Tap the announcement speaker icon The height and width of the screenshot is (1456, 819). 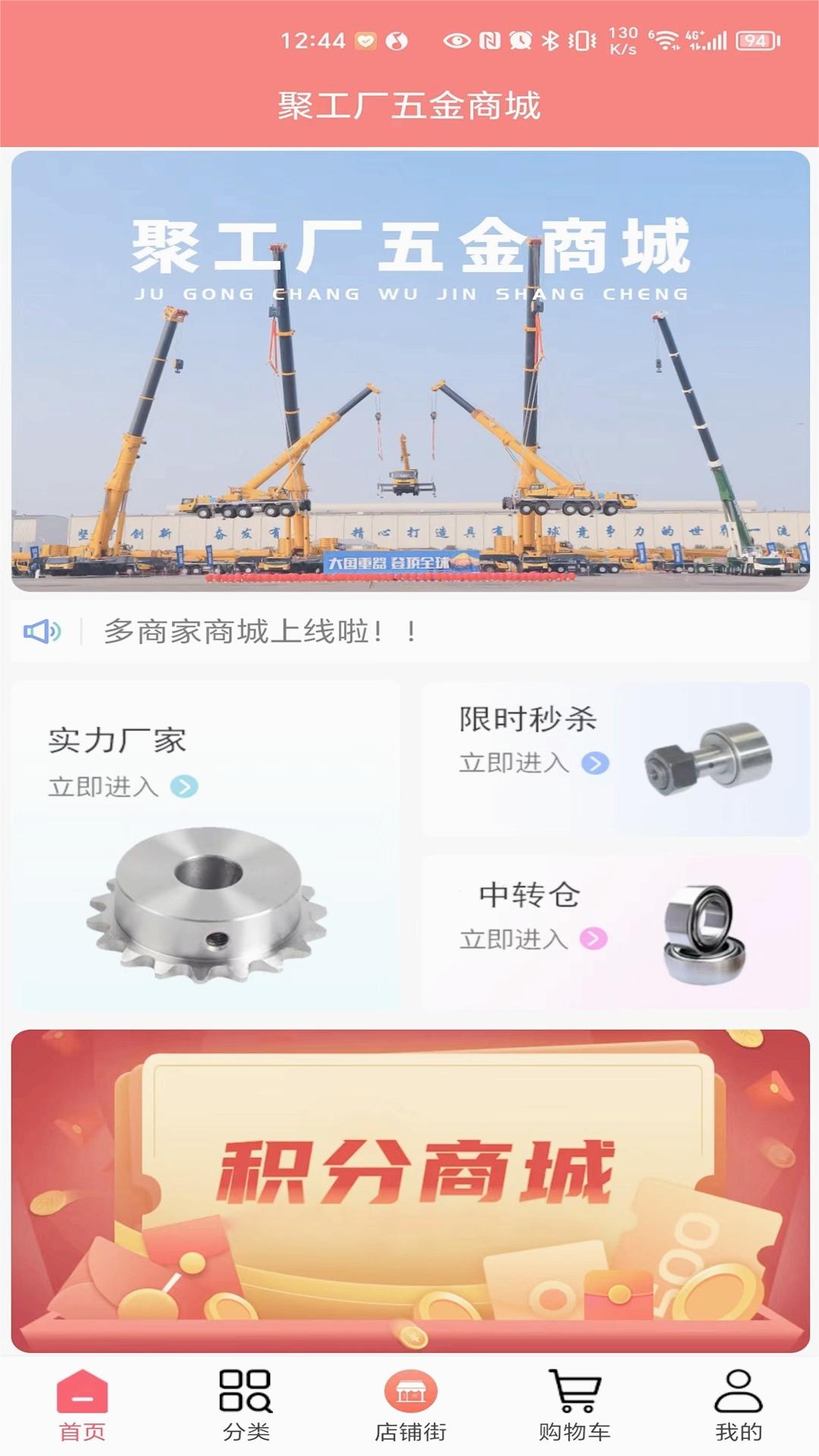click(43, 631)
